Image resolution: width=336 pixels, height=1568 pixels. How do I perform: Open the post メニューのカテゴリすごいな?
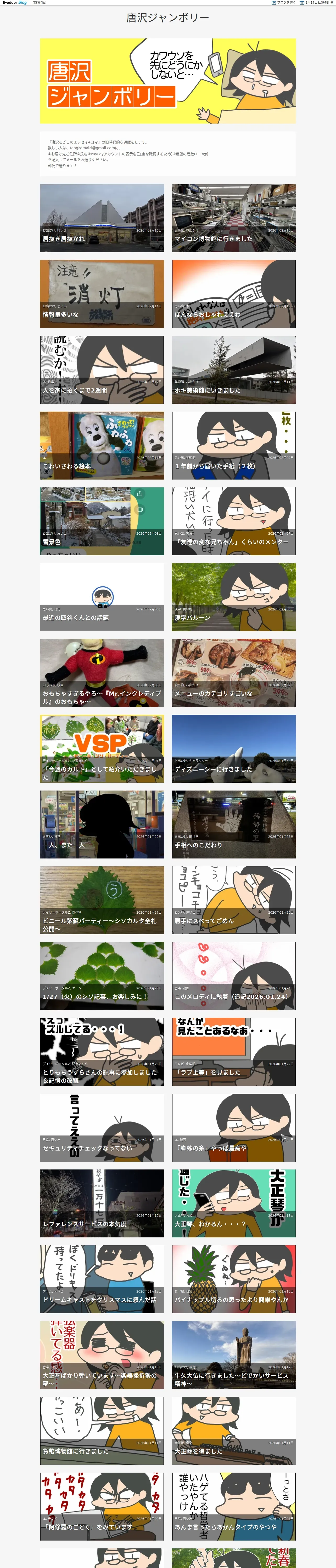click(x=214, y=693)
